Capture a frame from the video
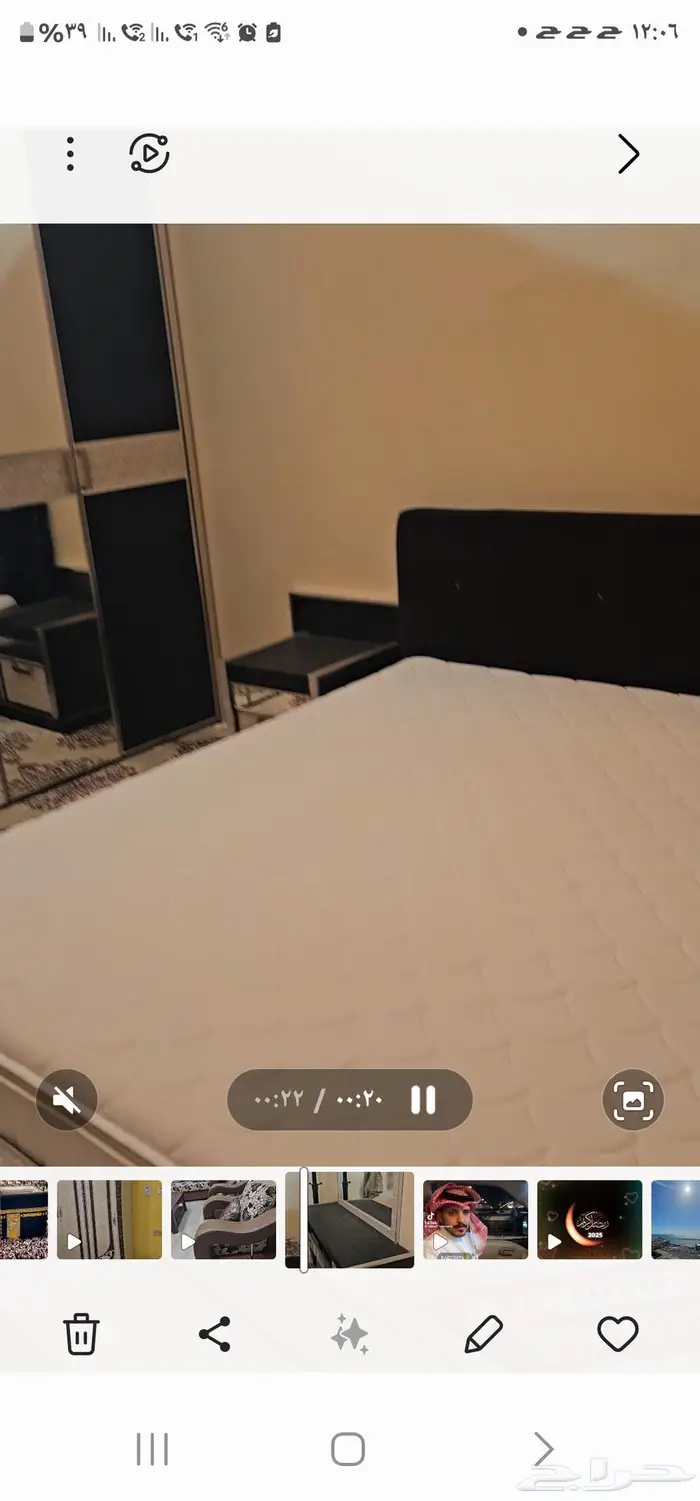Viewport: 700px width, 1501px height. point(633,1101)
